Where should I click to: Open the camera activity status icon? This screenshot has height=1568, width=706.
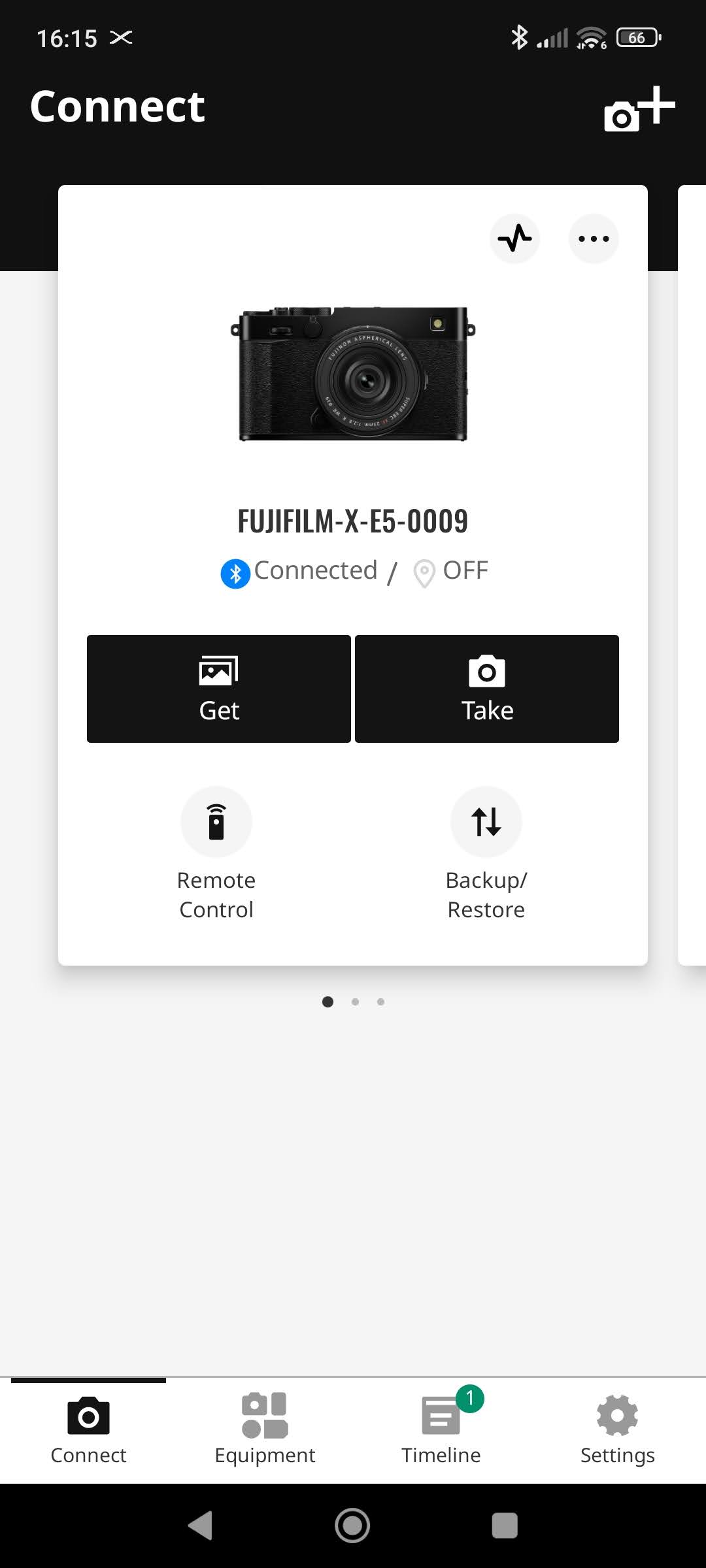pos(514,238)
